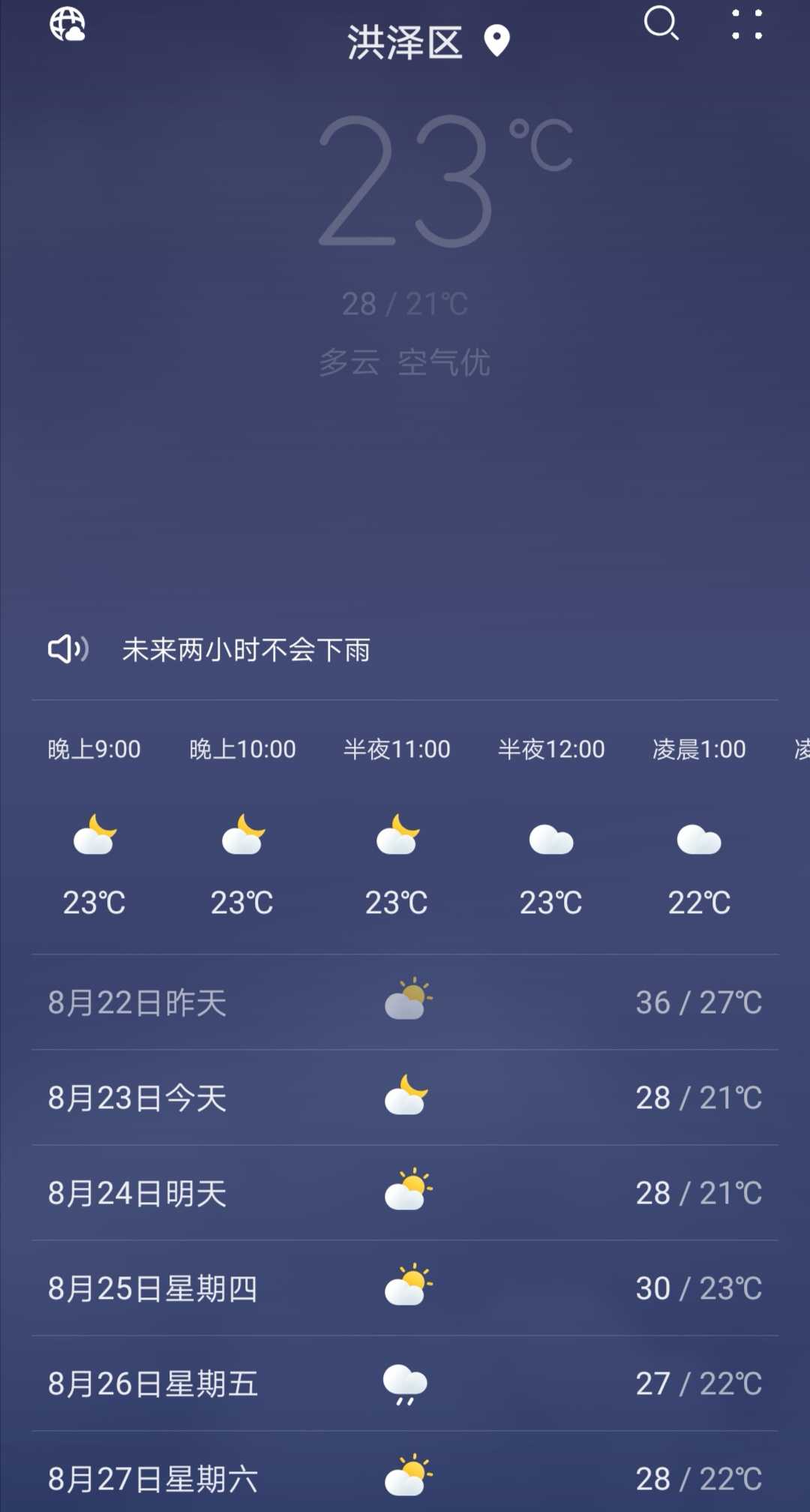Tap the 洪泽区 location title
810x1512 pixels.
[405, 42]
